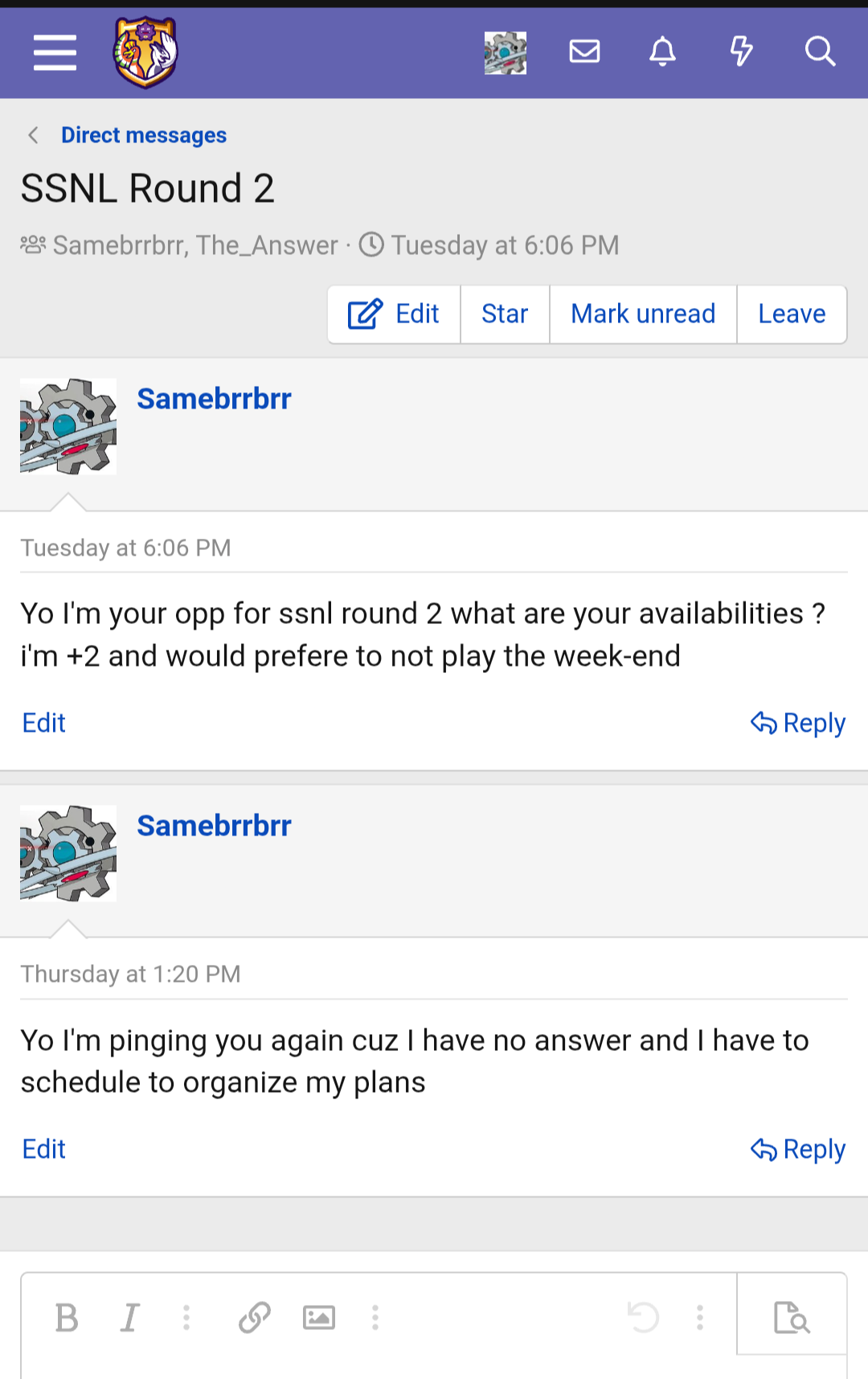
Task: Preview the reply draft
Action: [x=792, y=1318]
